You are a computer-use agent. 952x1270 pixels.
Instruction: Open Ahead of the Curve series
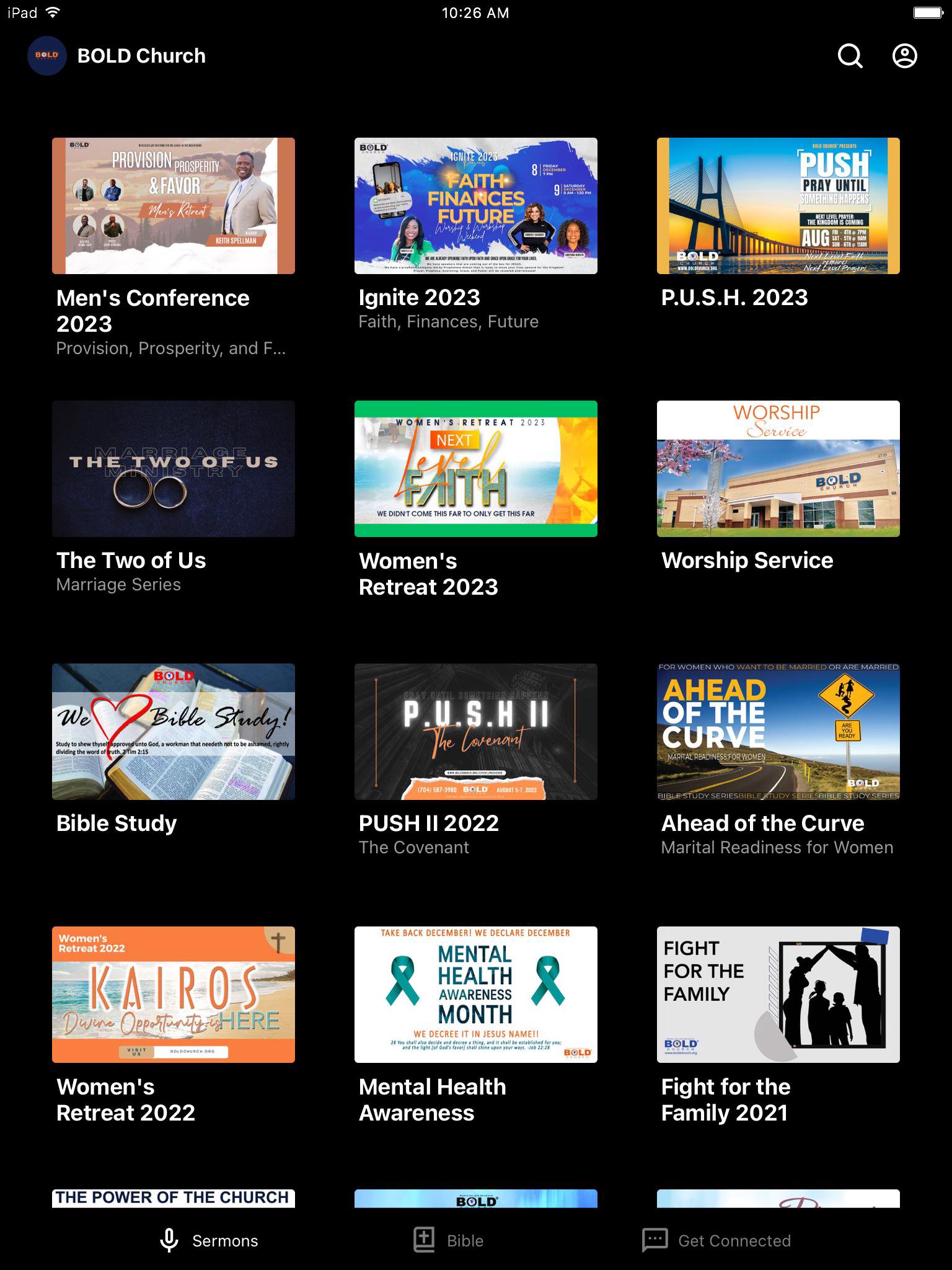click(x=778, y=732)
